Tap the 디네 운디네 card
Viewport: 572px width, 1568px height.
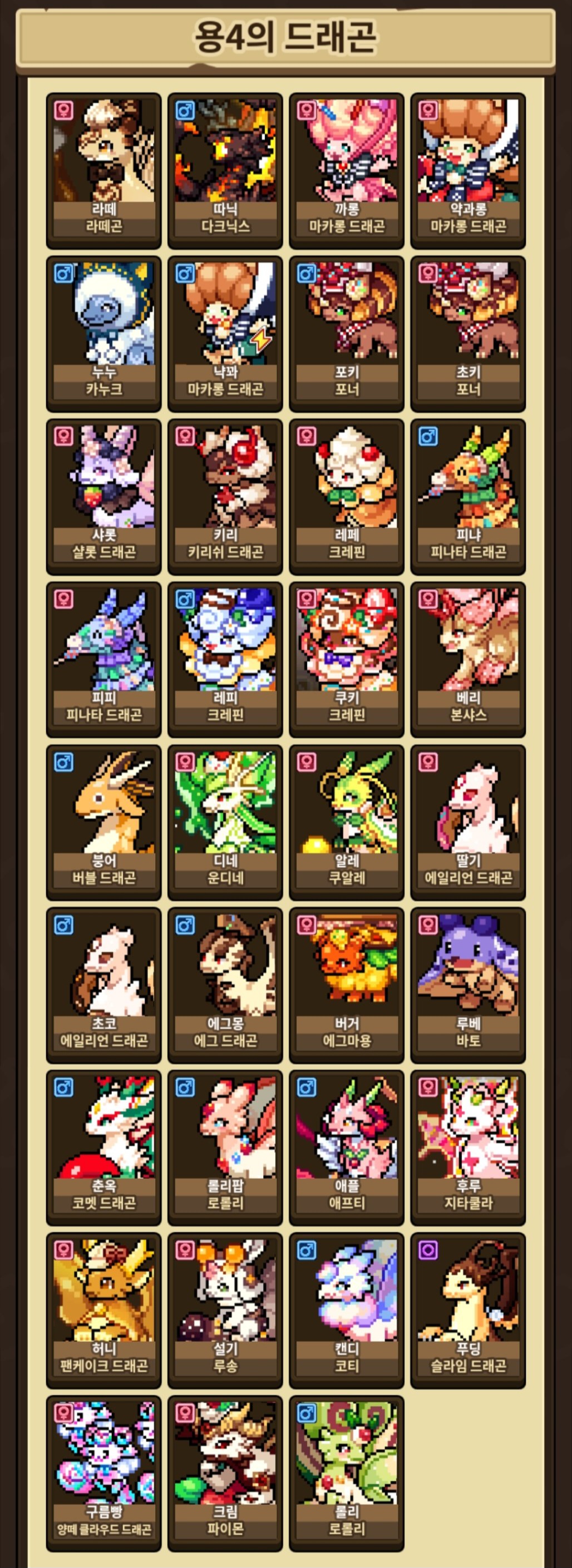(x=225, y=822)
